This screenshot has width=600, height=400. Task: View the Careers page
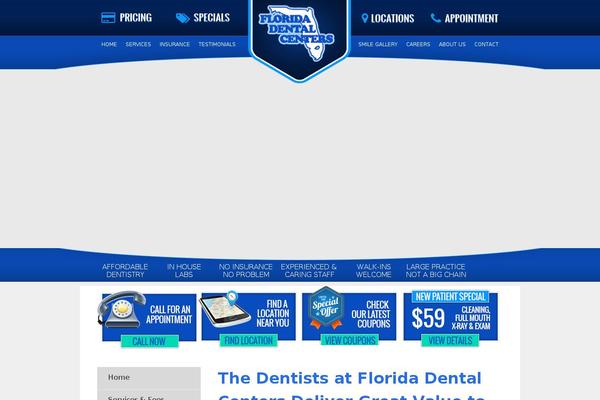(x=418, y=45)
